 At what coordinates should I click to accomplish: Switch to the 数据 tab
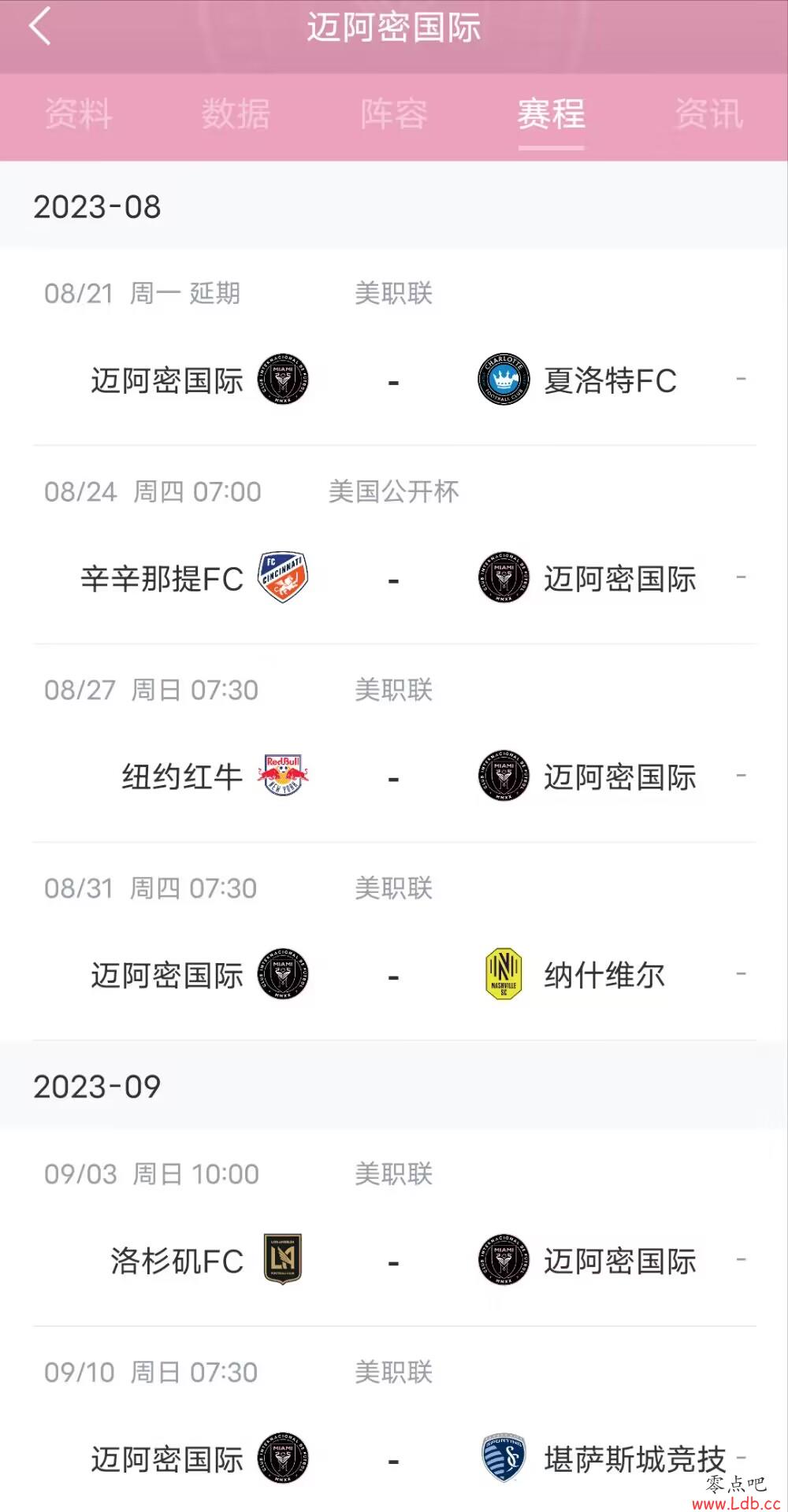[236, 114]
